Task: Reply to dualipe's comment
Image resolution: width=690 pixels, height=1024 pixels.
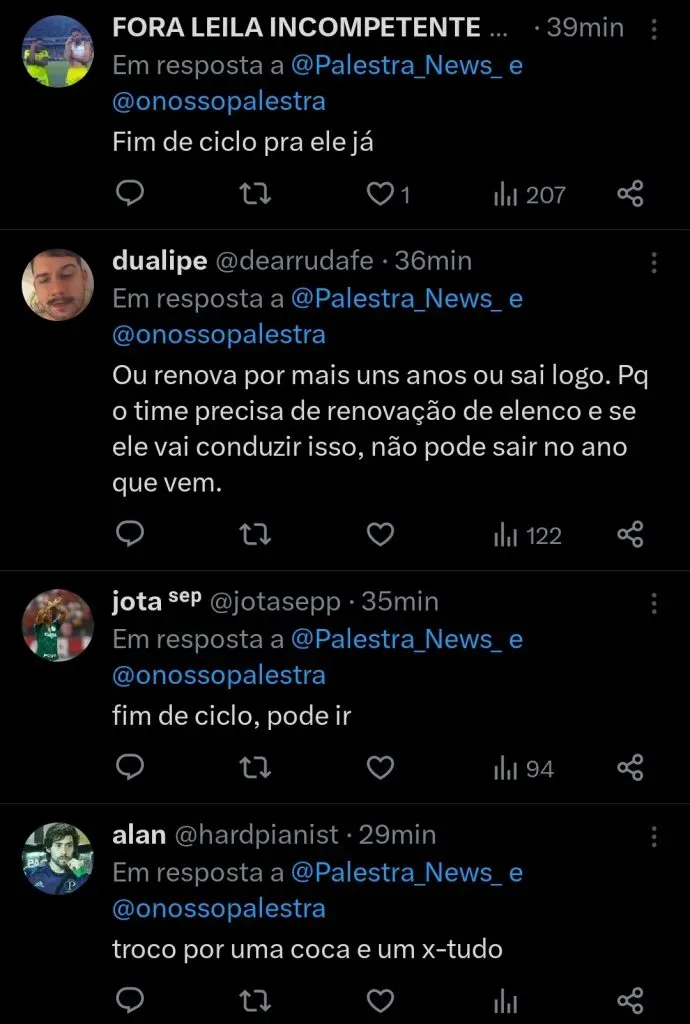Action: click(x=131, y=536)
